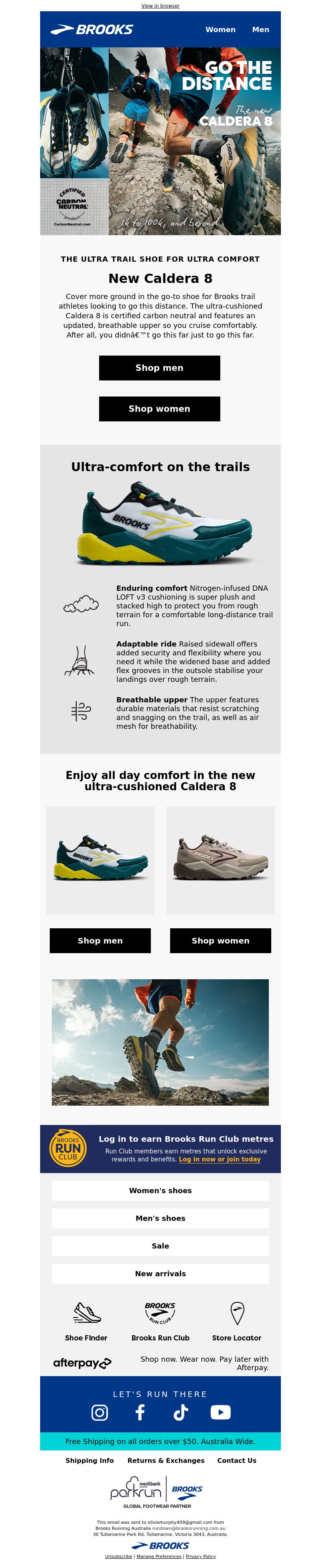Open the View in browser link
The width and height of the screenshot is (321, 1568).
point(160,6)
